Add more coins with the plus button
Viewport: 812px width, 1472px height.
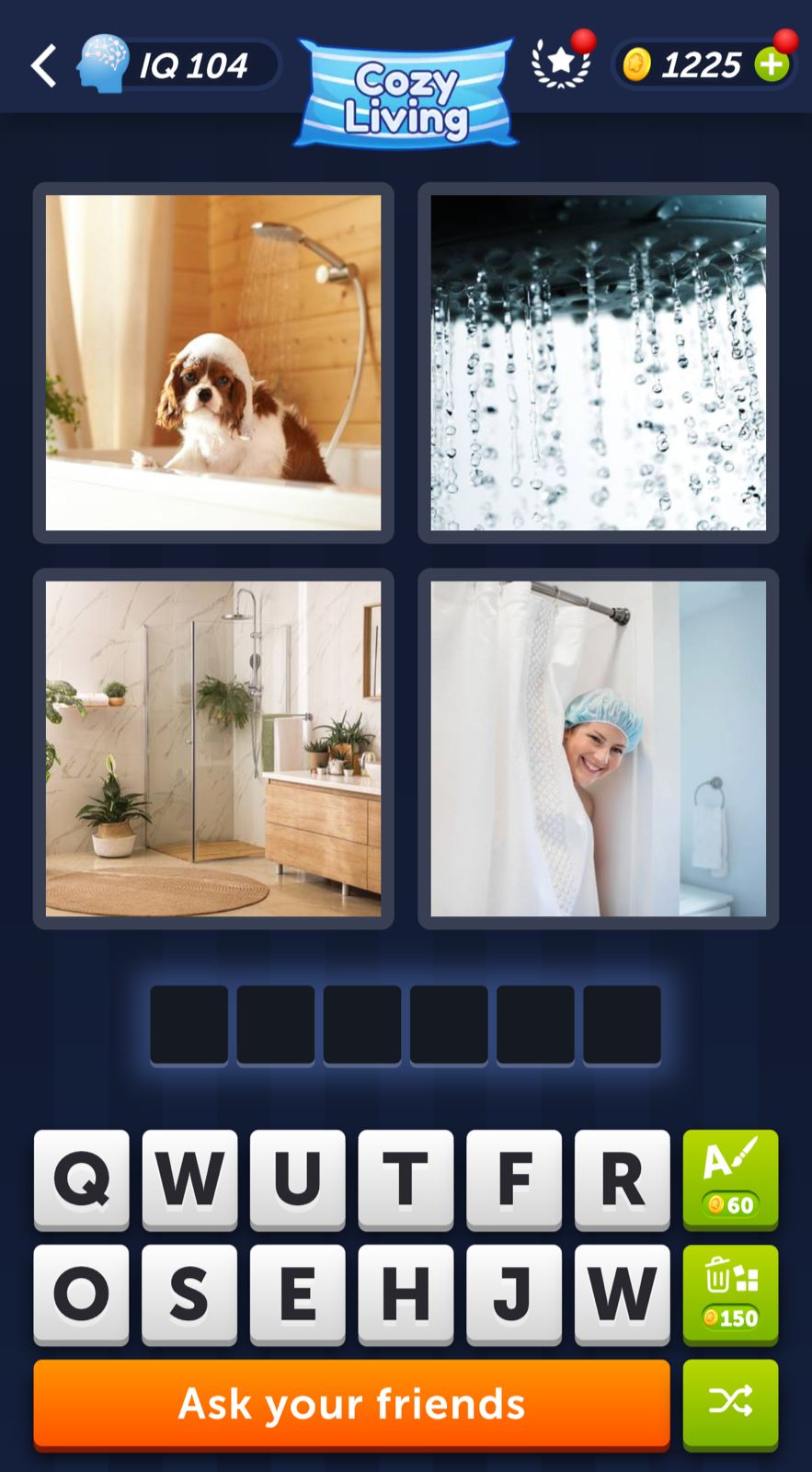click(772, 64)
